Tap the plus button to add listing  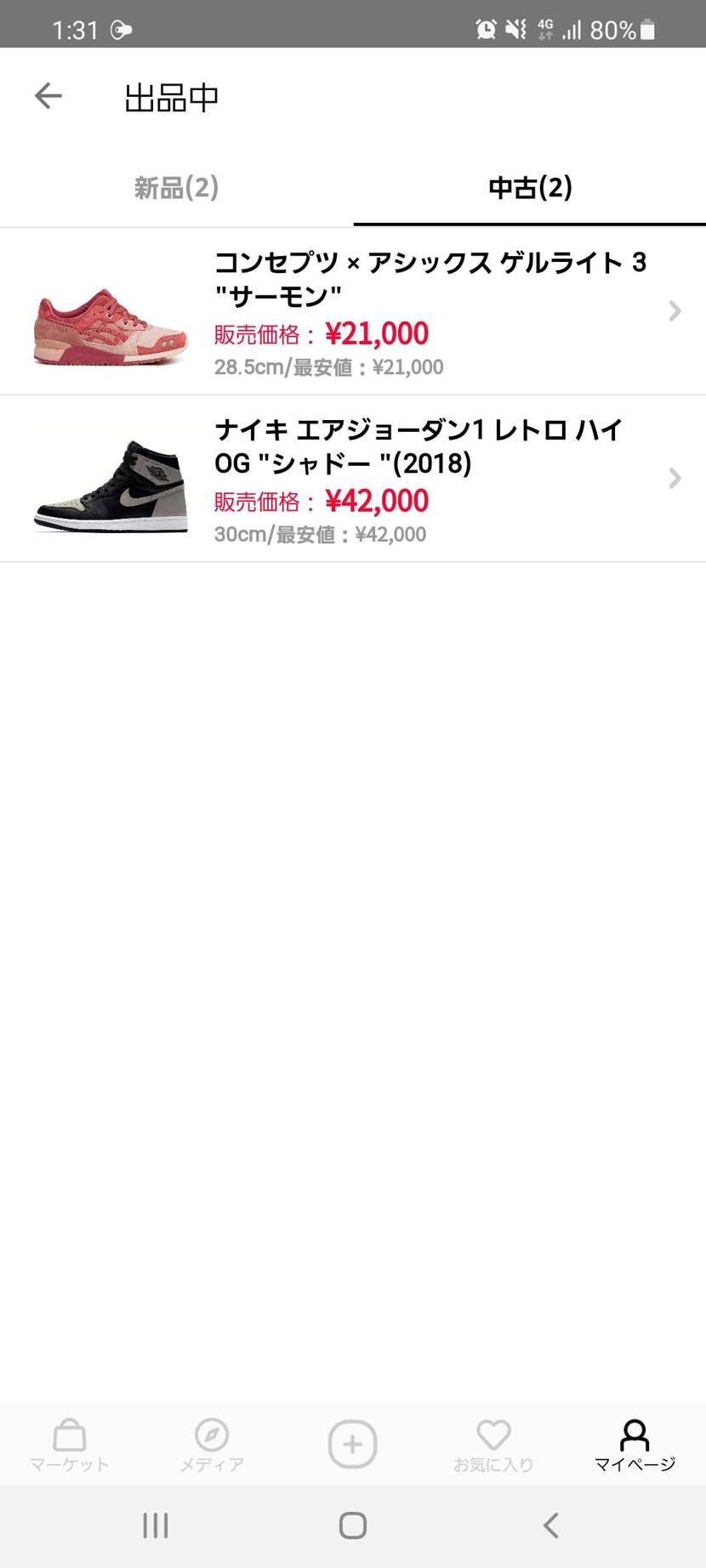(352, 1444)
